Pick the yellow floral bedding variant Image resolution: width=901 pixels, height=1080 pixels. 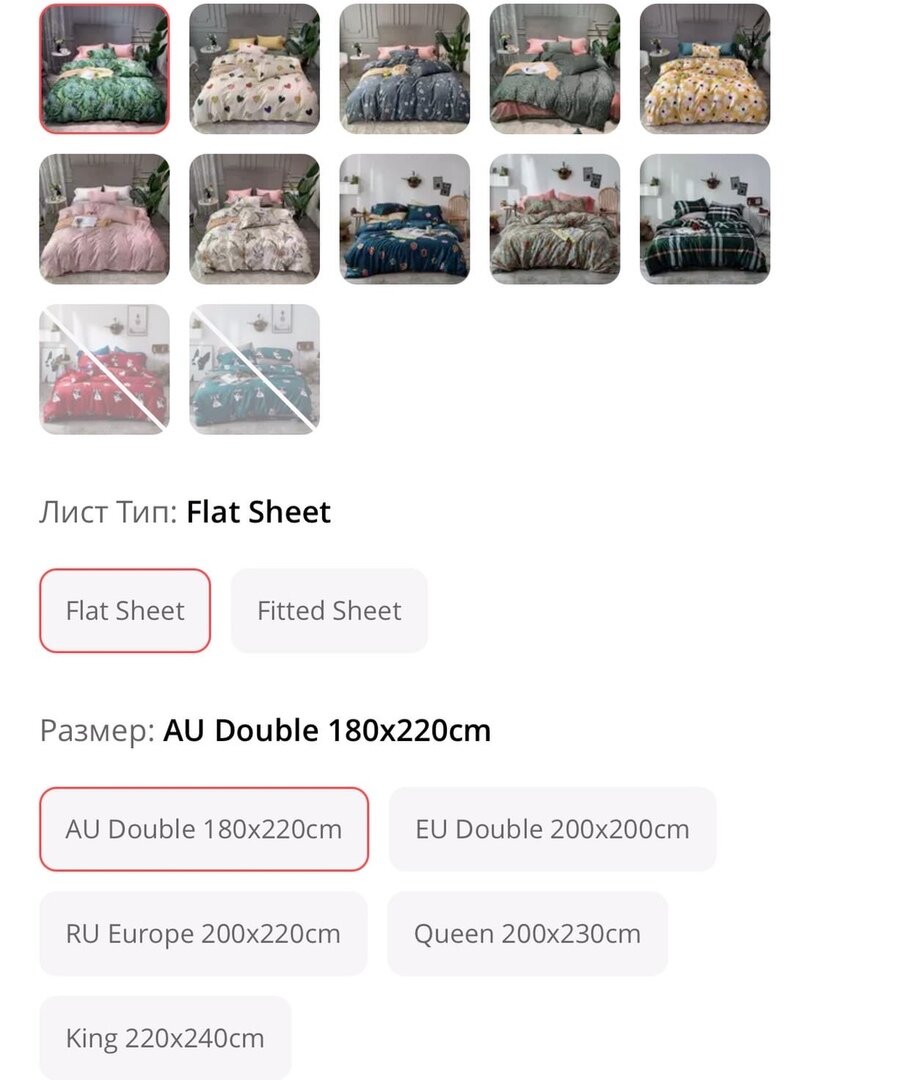(x=704, y=69)
